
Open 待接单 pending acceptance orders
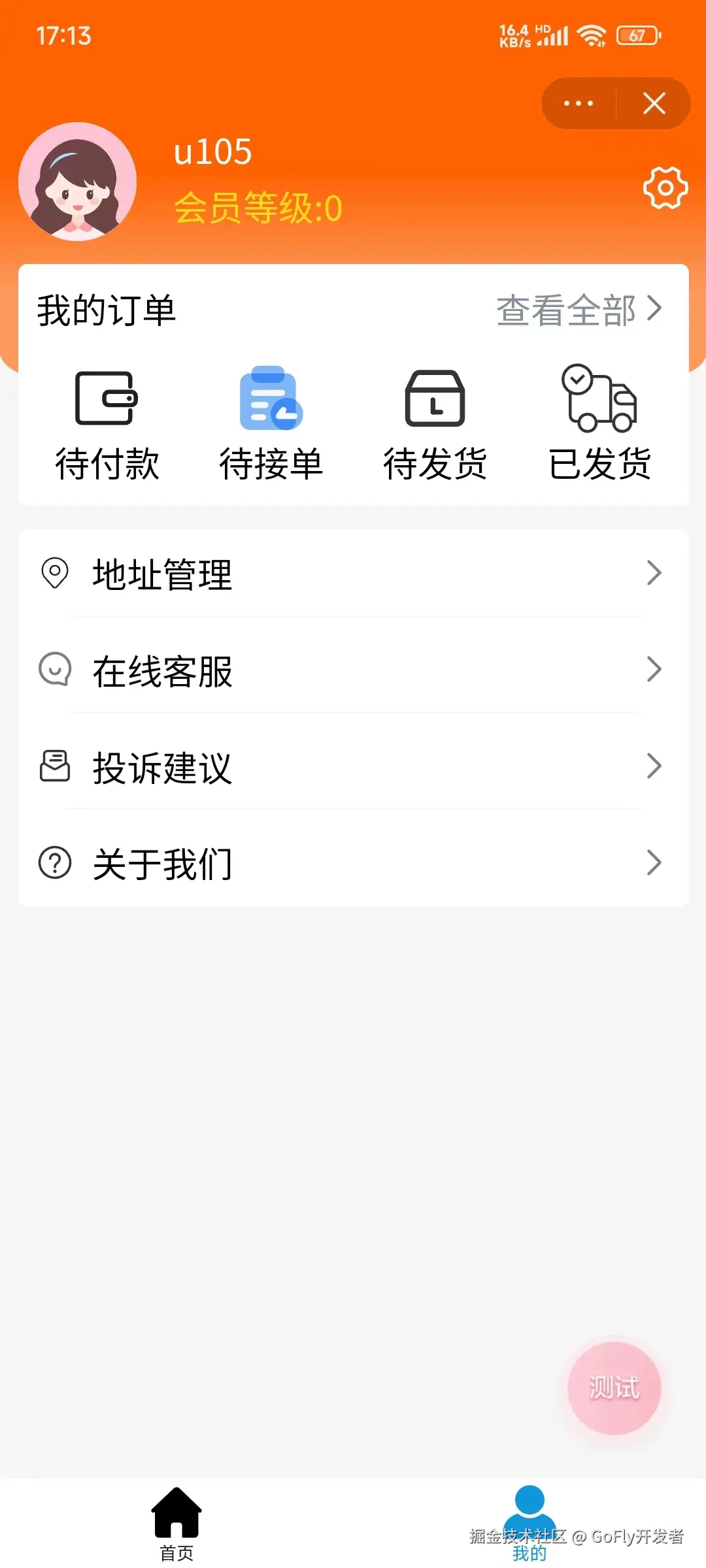click(271, 423)
